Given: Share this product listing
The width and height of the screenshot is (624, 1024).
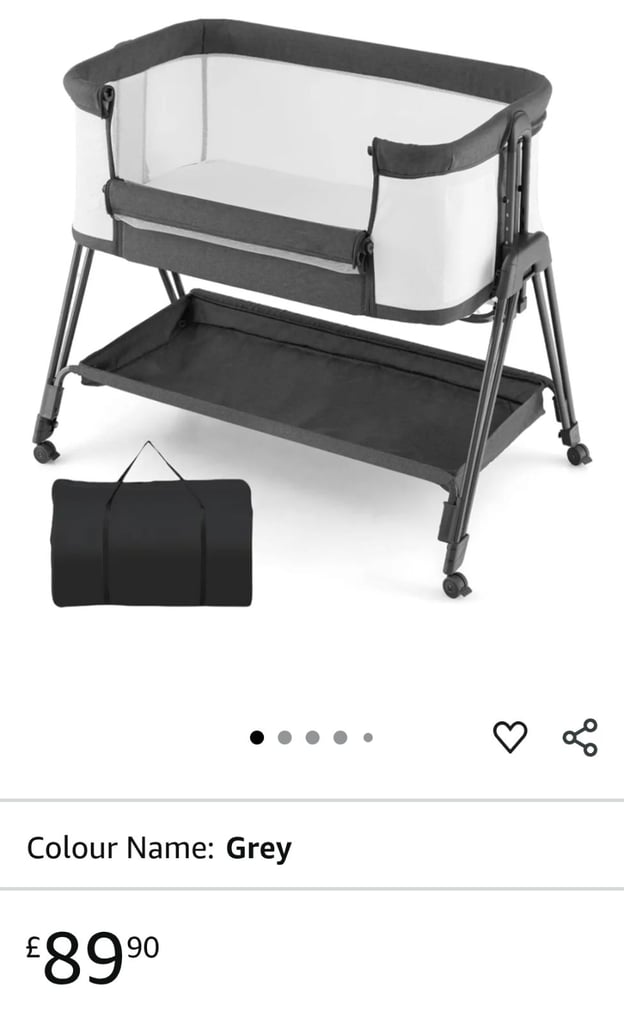Looking at the screenshot, I should pos(580,737).
